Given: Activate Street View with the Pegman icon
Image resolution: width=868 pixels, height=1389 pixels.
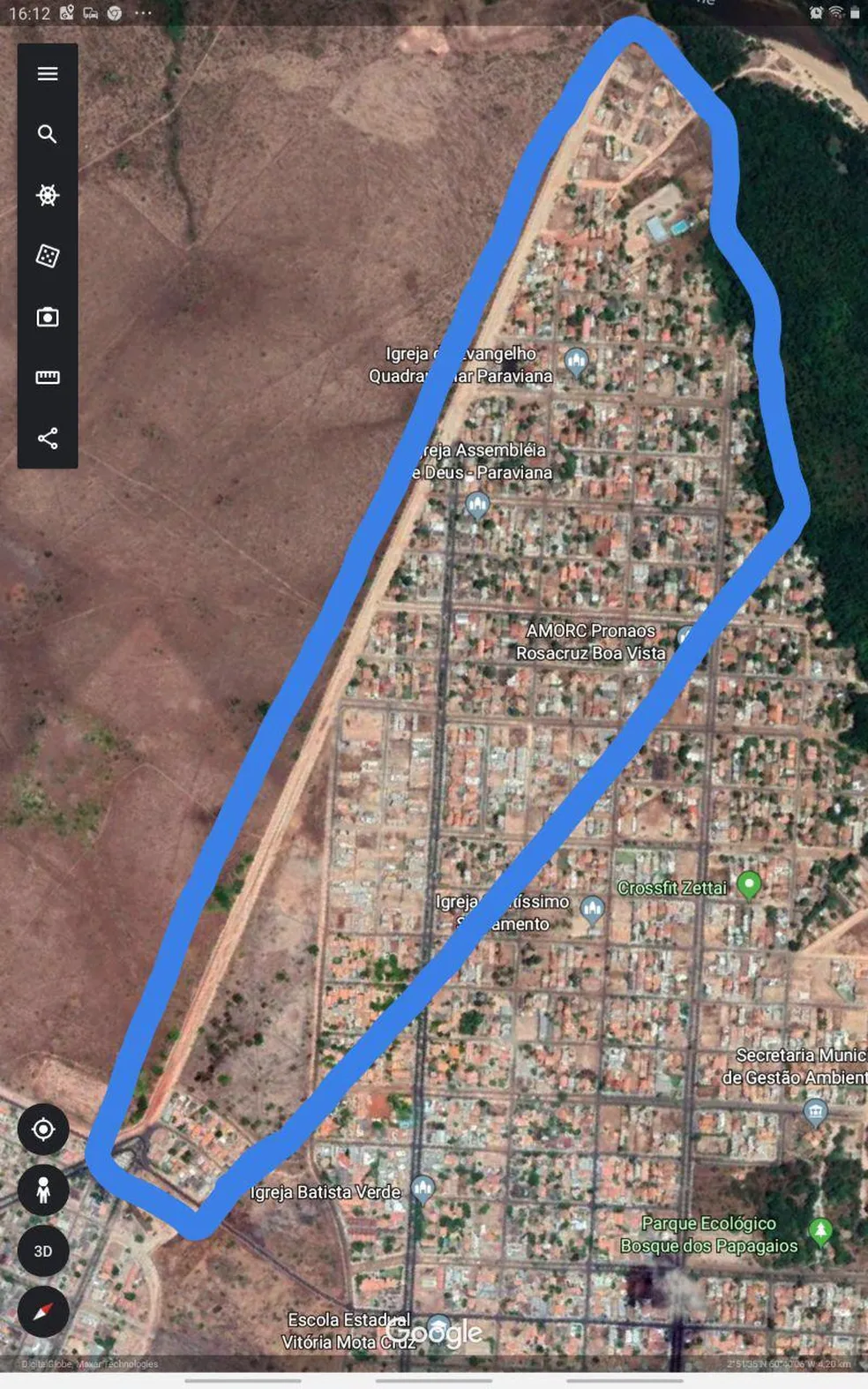Looking at the screenshot, I should [x=43, y=1190].
